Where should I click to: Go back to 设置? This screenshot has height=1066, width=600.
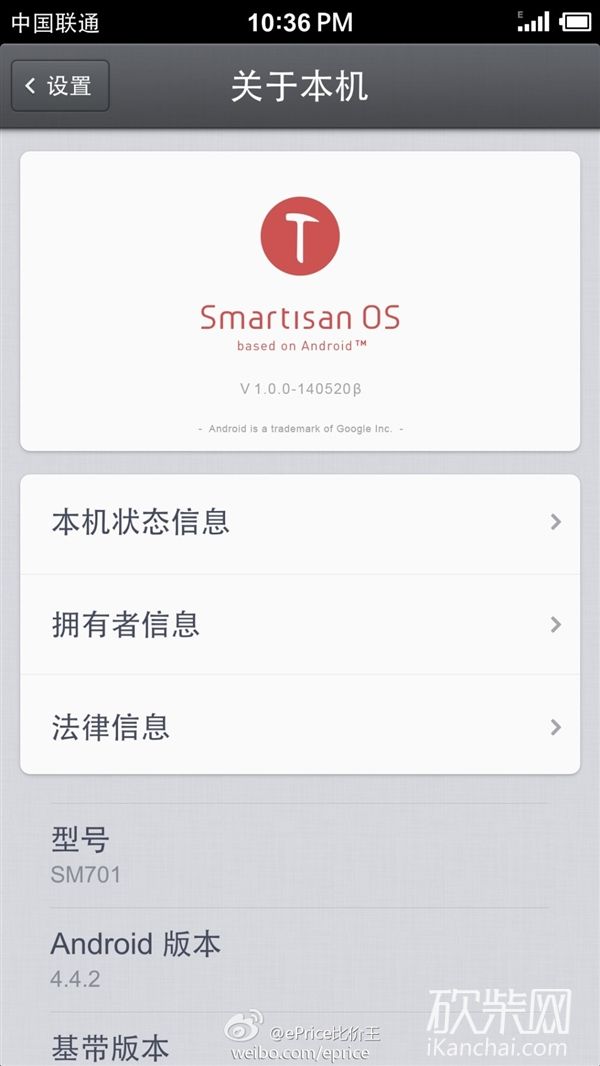pyautogui.click(x=60, y=86)
